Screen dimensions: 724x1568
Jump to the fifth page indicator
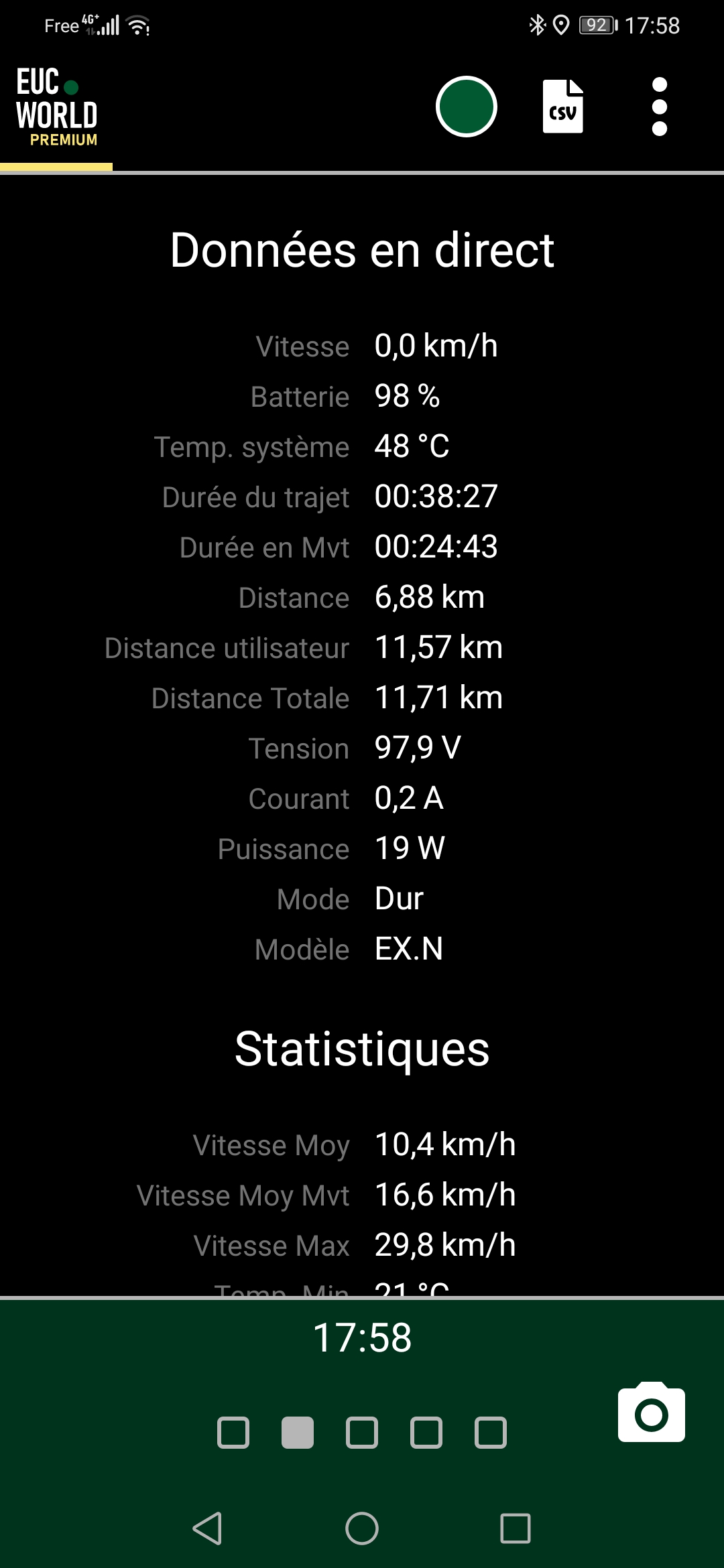coord(491,1433)
